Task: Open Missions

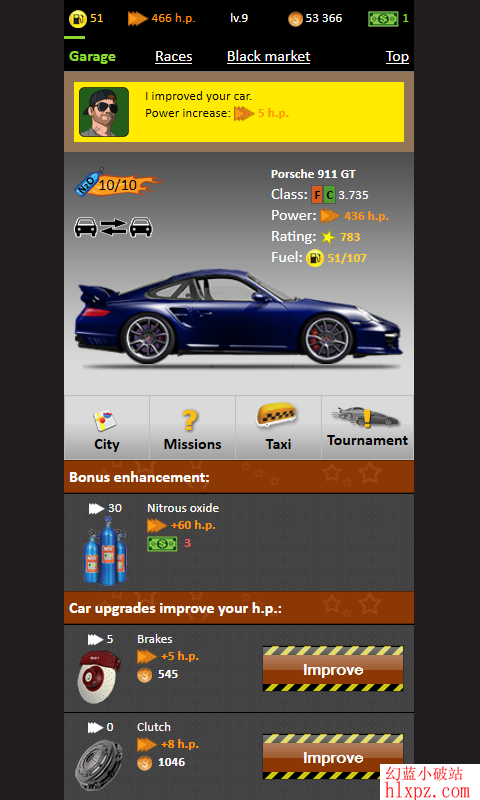Action: coord(192,428)
